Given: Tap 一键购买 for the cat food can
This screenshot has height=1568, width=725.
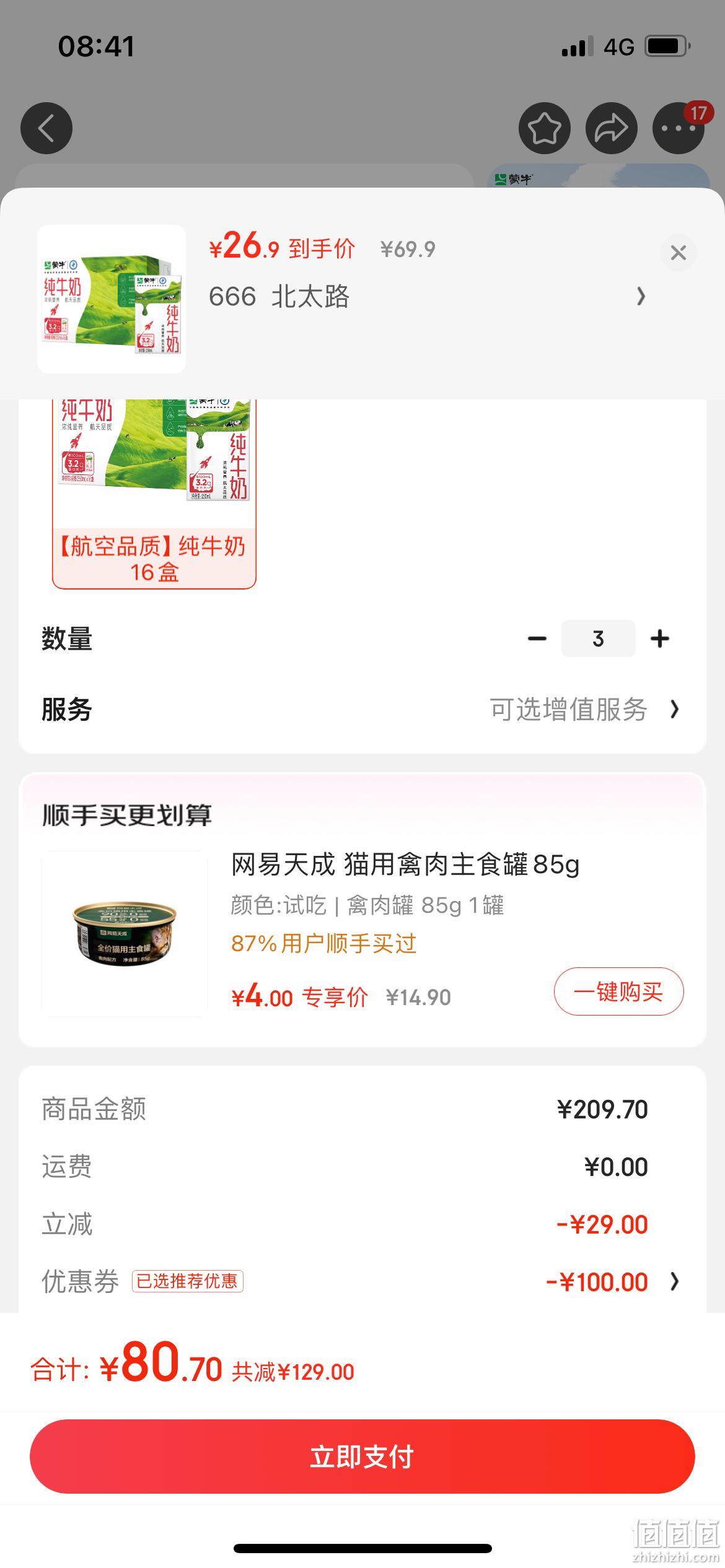Looking at the screenshot, I should [618, 991].
